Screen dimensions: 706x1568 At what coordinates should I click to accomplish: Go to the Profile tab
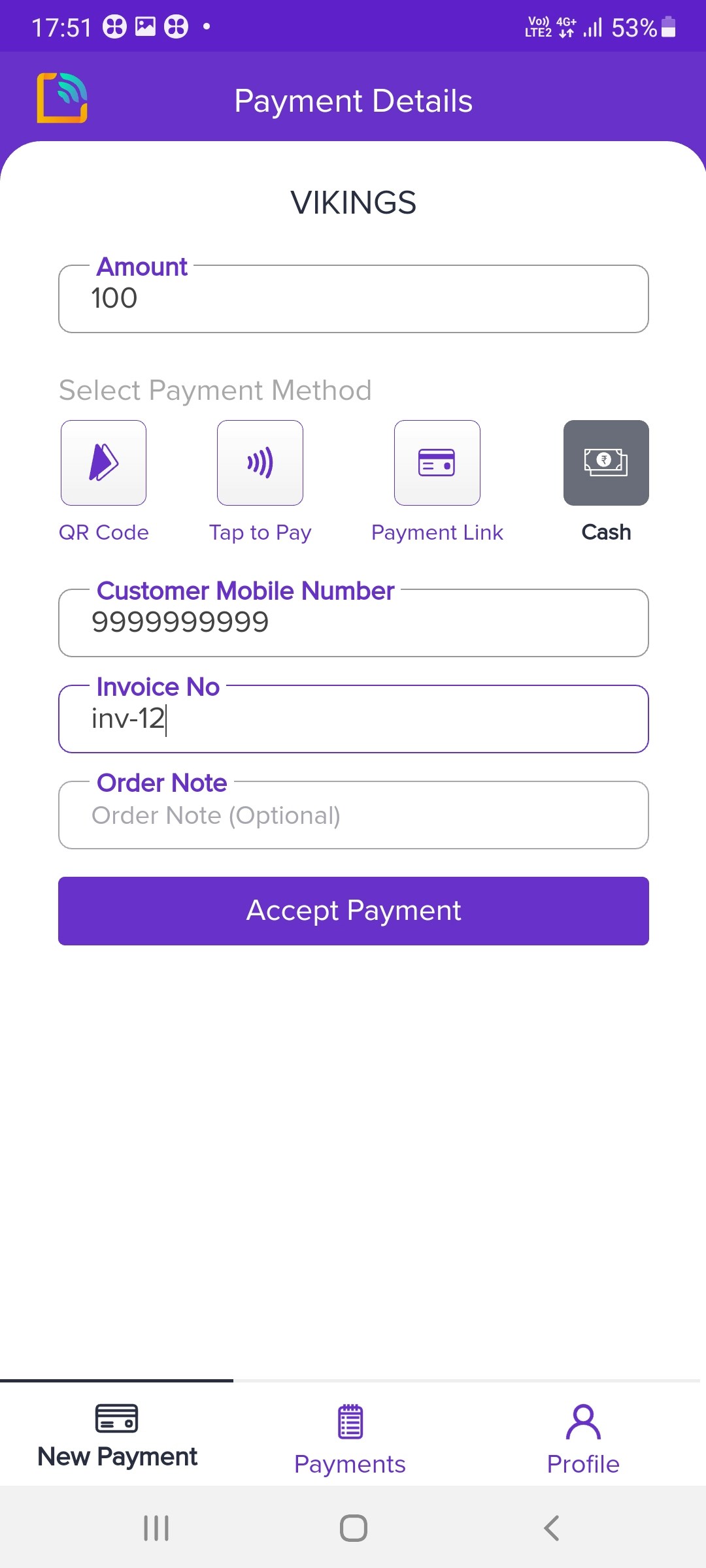(x=583, y=1437)
